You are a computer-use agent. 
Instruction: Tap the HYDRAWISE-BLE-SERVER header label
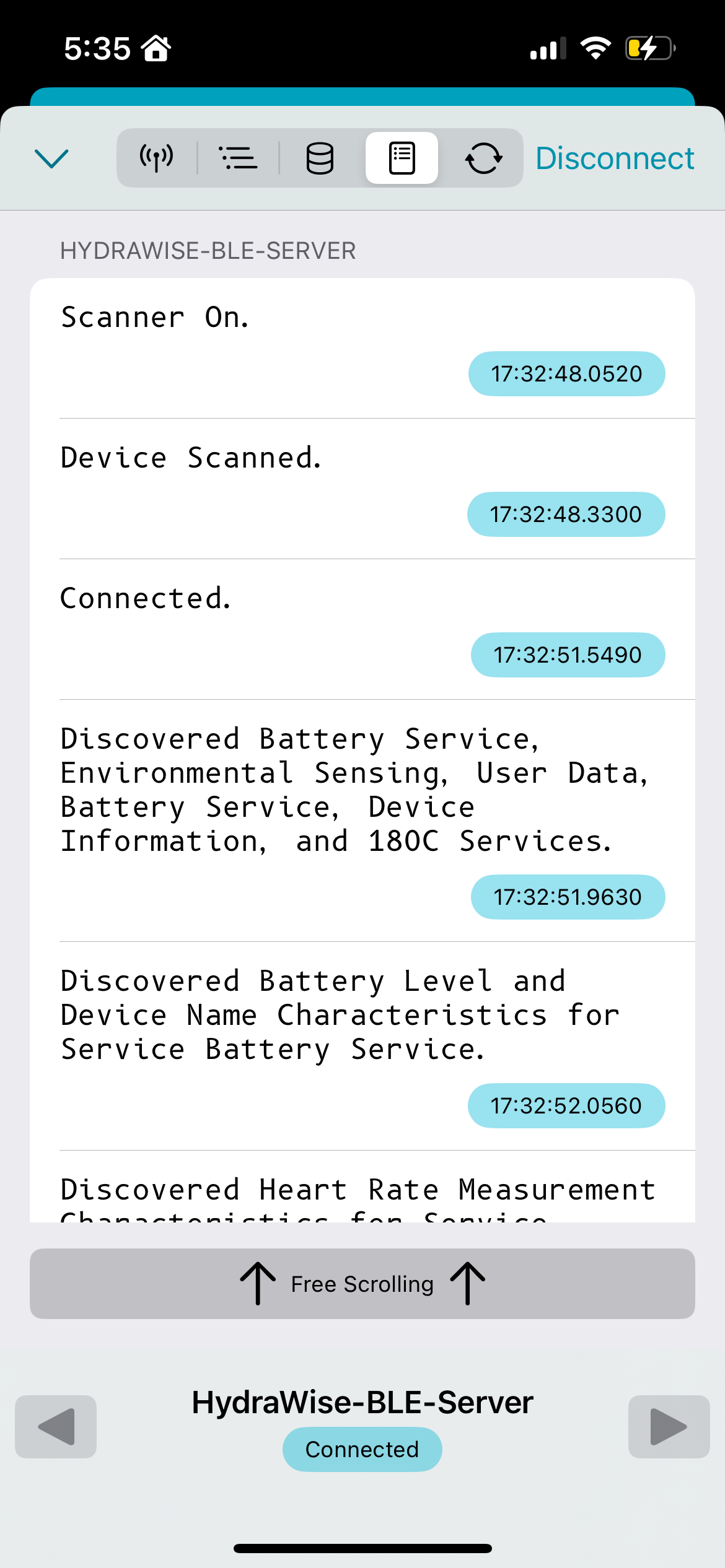point(208,250)
